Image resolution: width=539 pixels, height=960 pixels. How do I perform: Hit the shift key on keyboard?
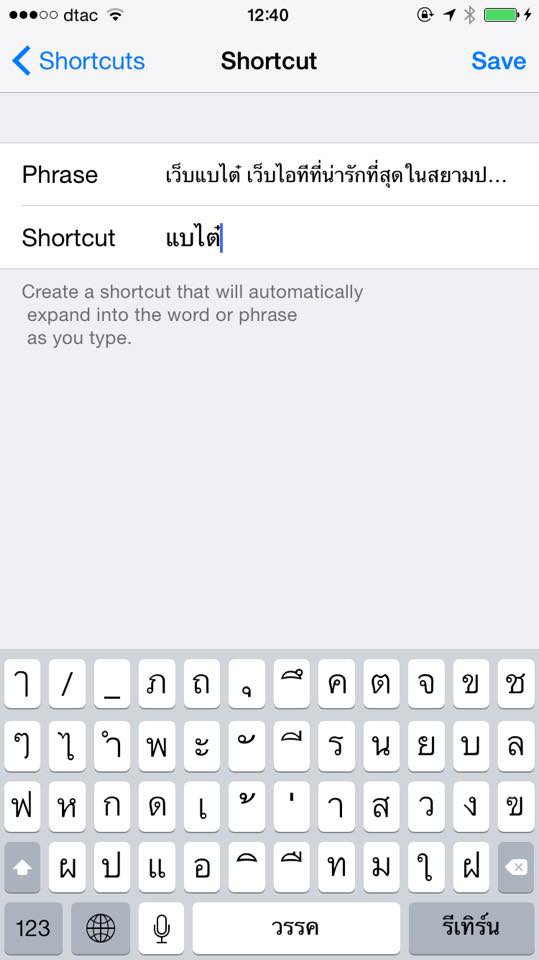(x=23, y=867)
